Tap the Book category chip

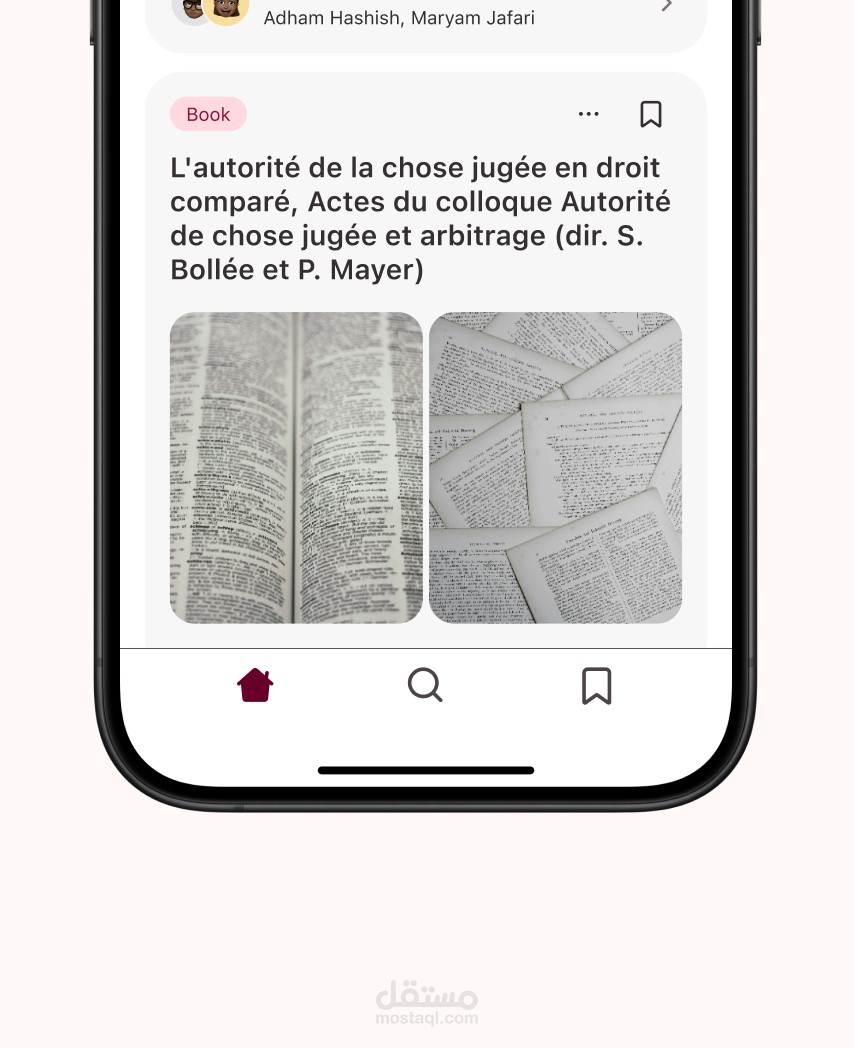point(208,114)
